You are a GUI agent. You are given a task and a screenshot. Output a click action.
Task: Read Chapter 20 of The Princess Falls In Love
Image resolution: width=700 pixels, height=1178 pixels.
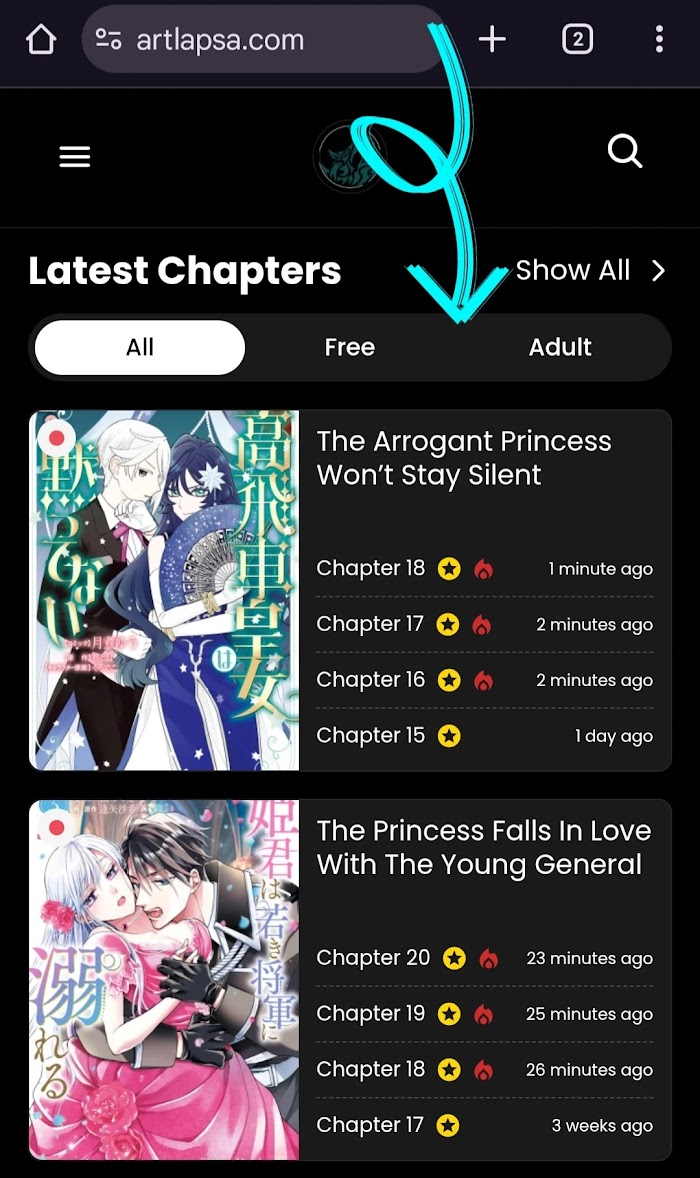[373, 957]
